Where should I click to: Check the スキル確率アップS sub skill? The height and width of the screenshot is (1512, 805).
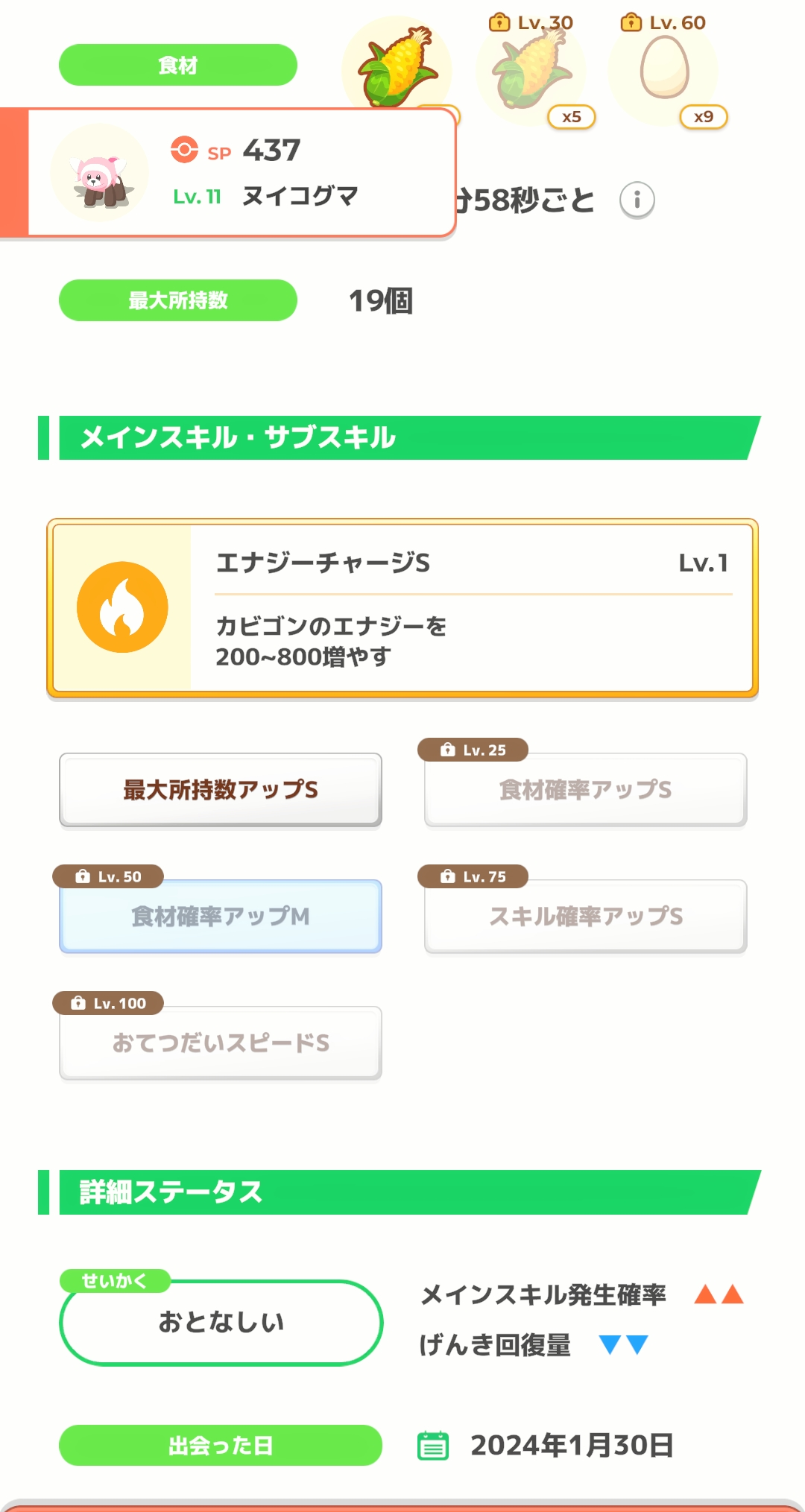(586, 916)
